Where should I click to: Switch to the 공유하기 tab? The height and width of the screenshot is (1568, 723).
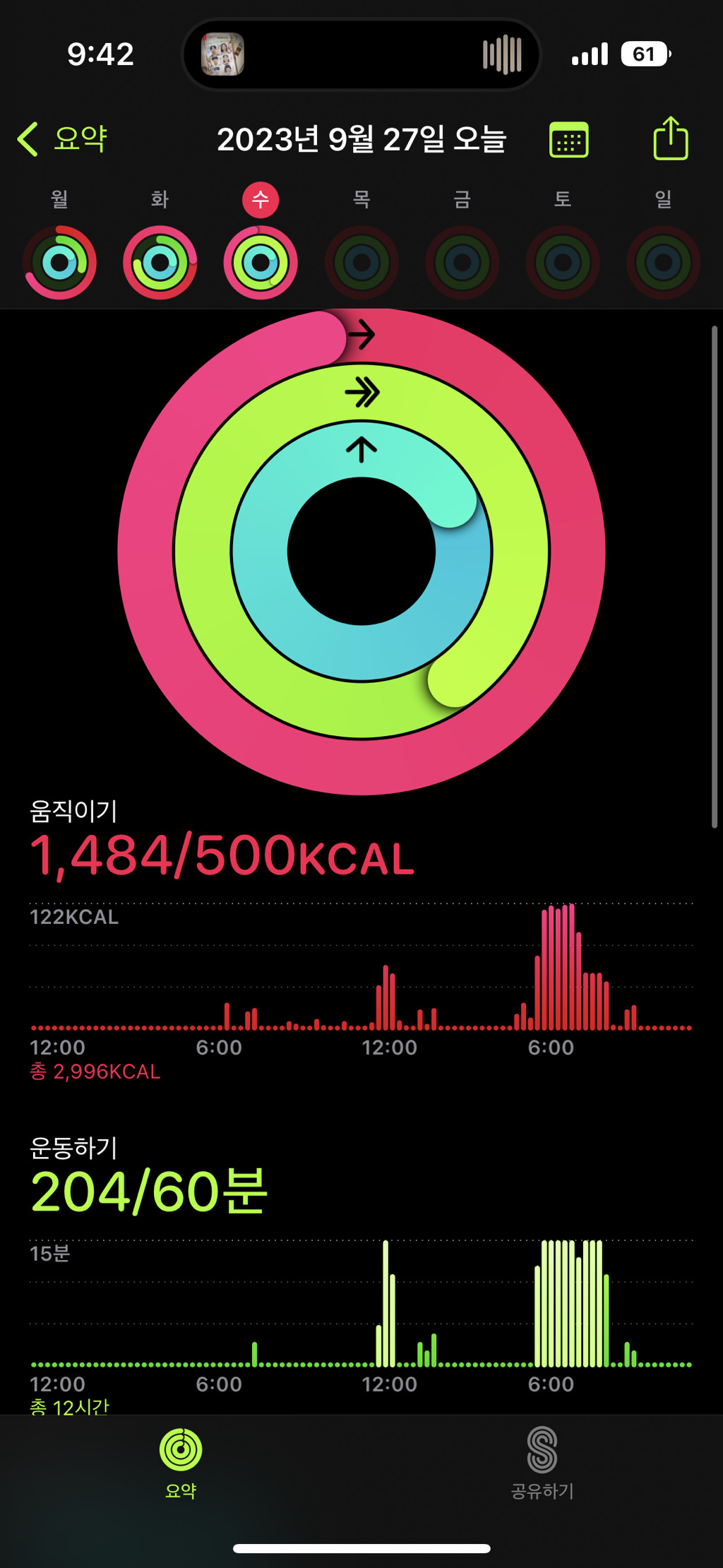(542, 1463)
